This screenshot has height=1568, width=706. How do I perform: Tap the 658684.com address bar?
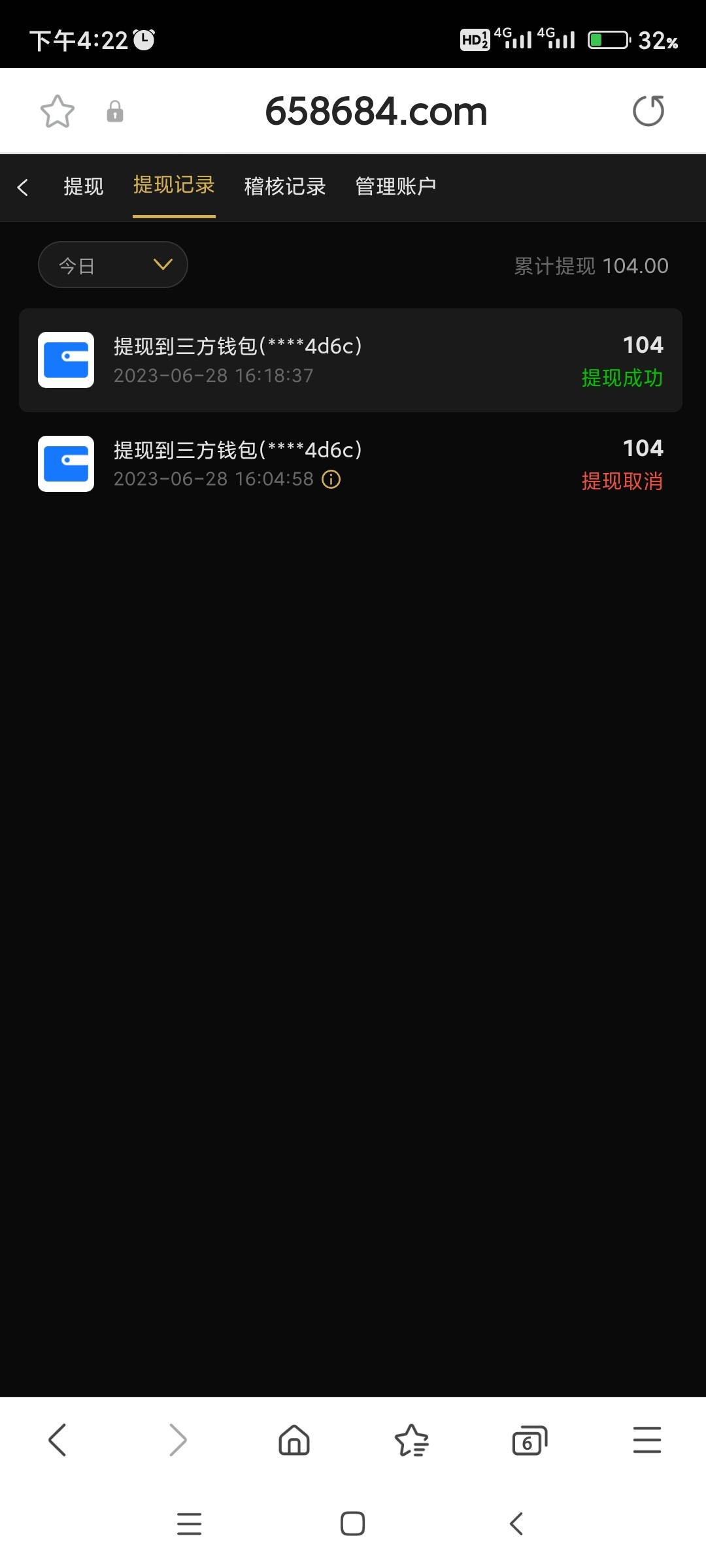(x=376, y=111)
